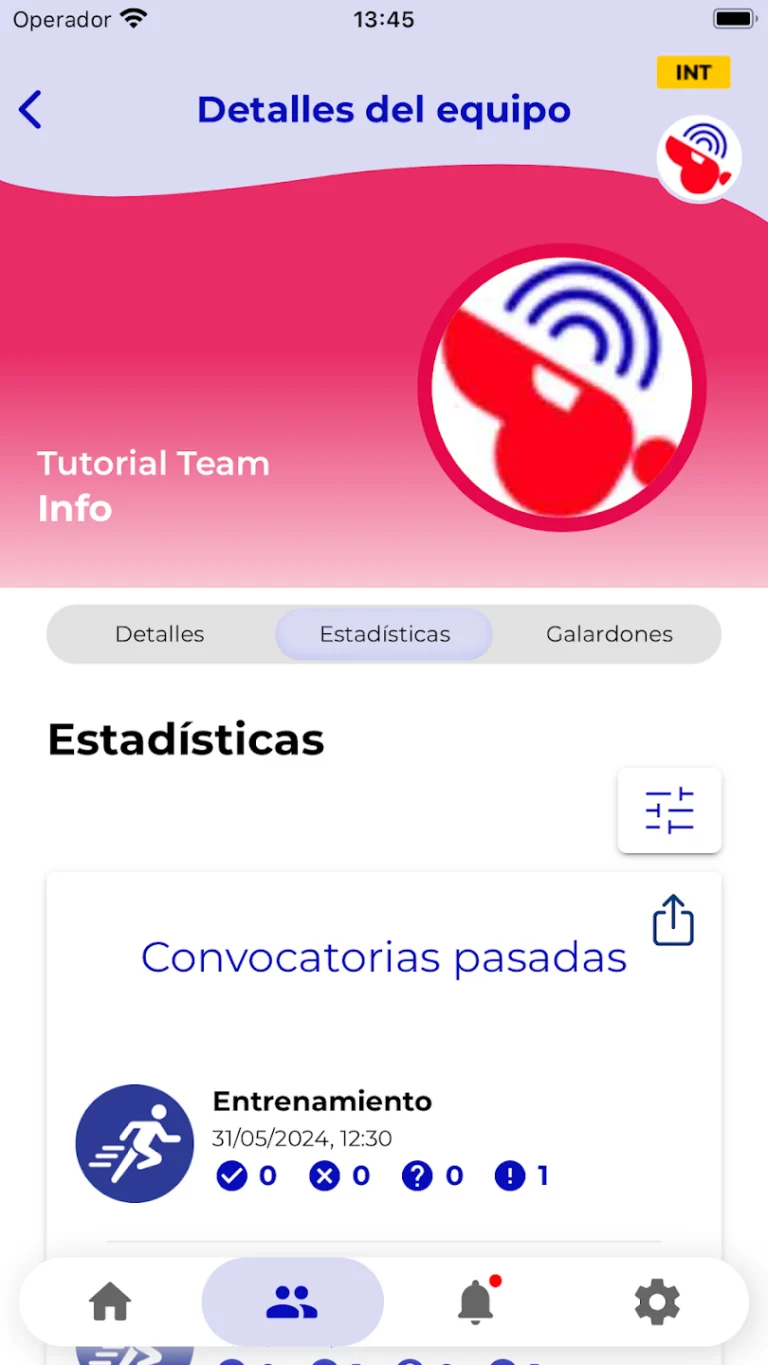This screenshot has width=768, height=1365.
Task: Open the Galardones tab
Action: pyautogui.click(x=609, y=634)
